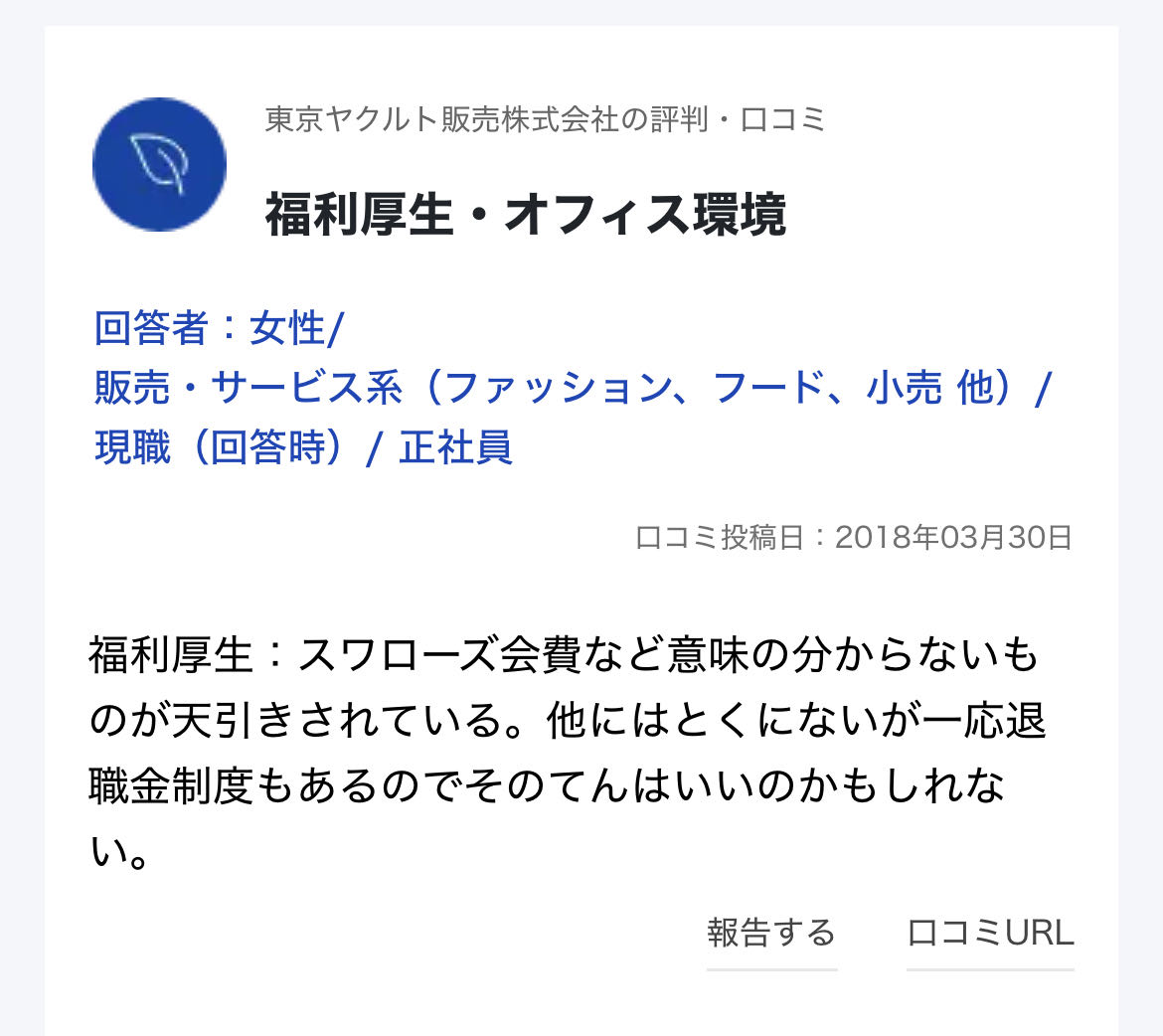Open the 口コミURL link
The image size is (1163, 1036).
pyautogui.click(x=990, y=934)
